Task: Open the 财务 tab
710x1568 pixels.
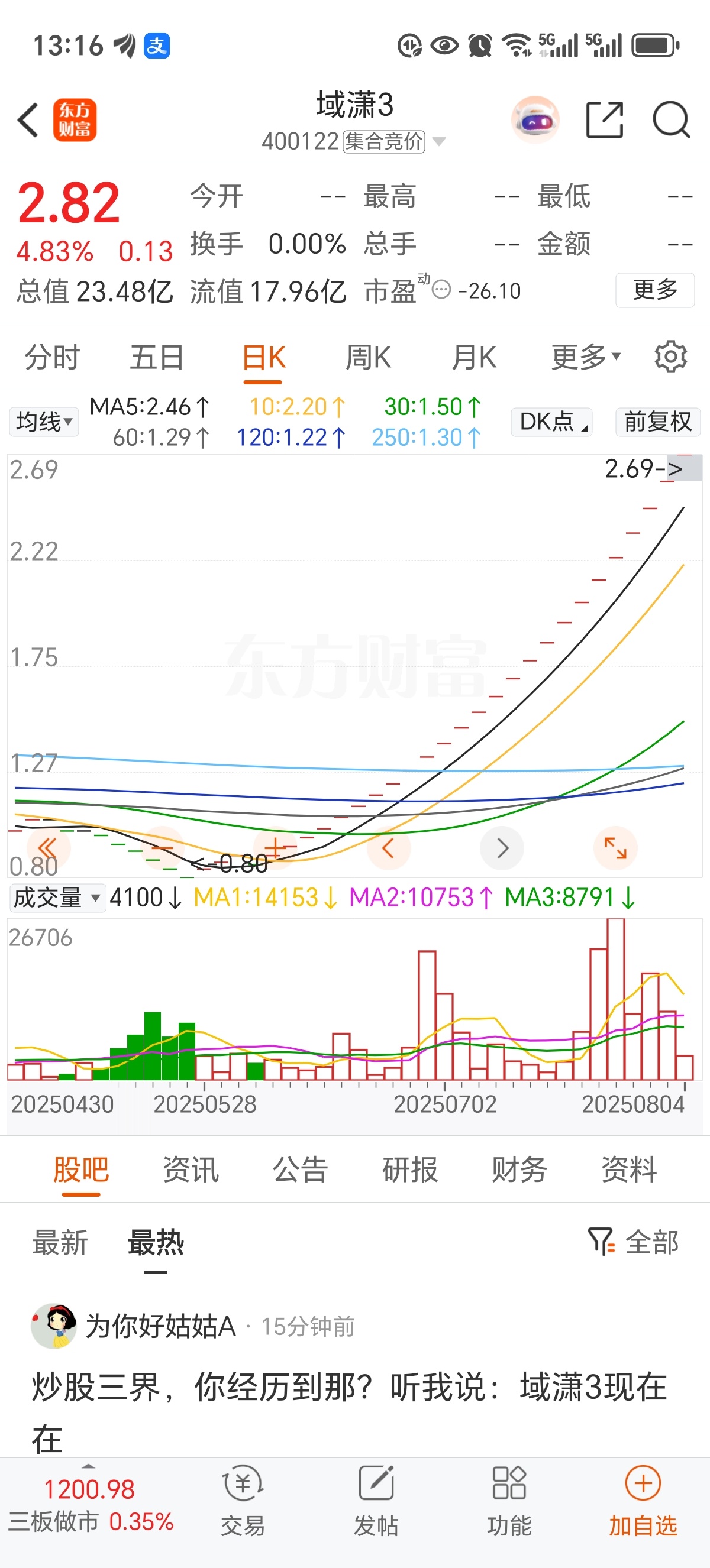Action: 519,1169
